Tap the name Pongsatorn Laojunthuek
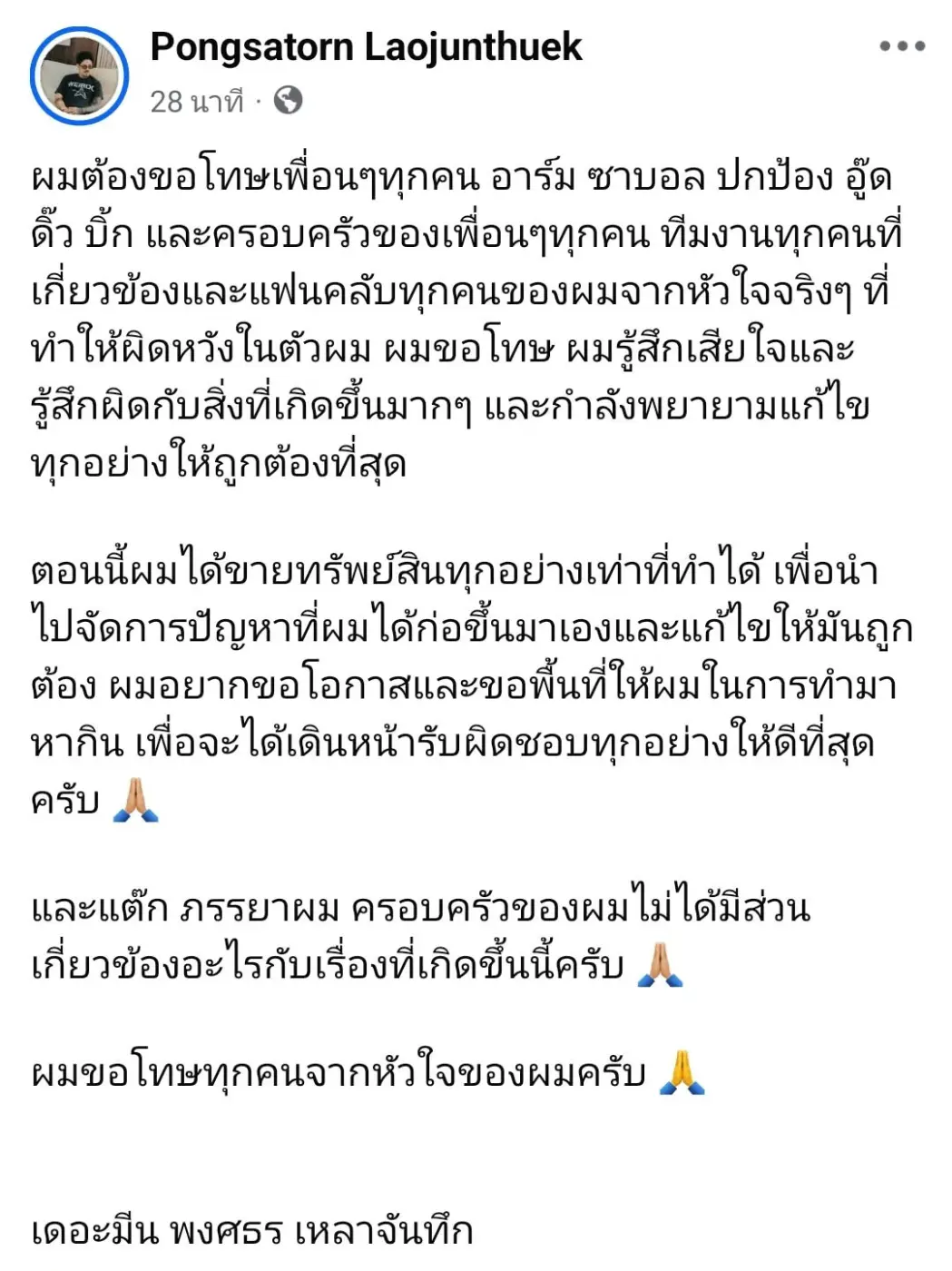 pos(366,47)
